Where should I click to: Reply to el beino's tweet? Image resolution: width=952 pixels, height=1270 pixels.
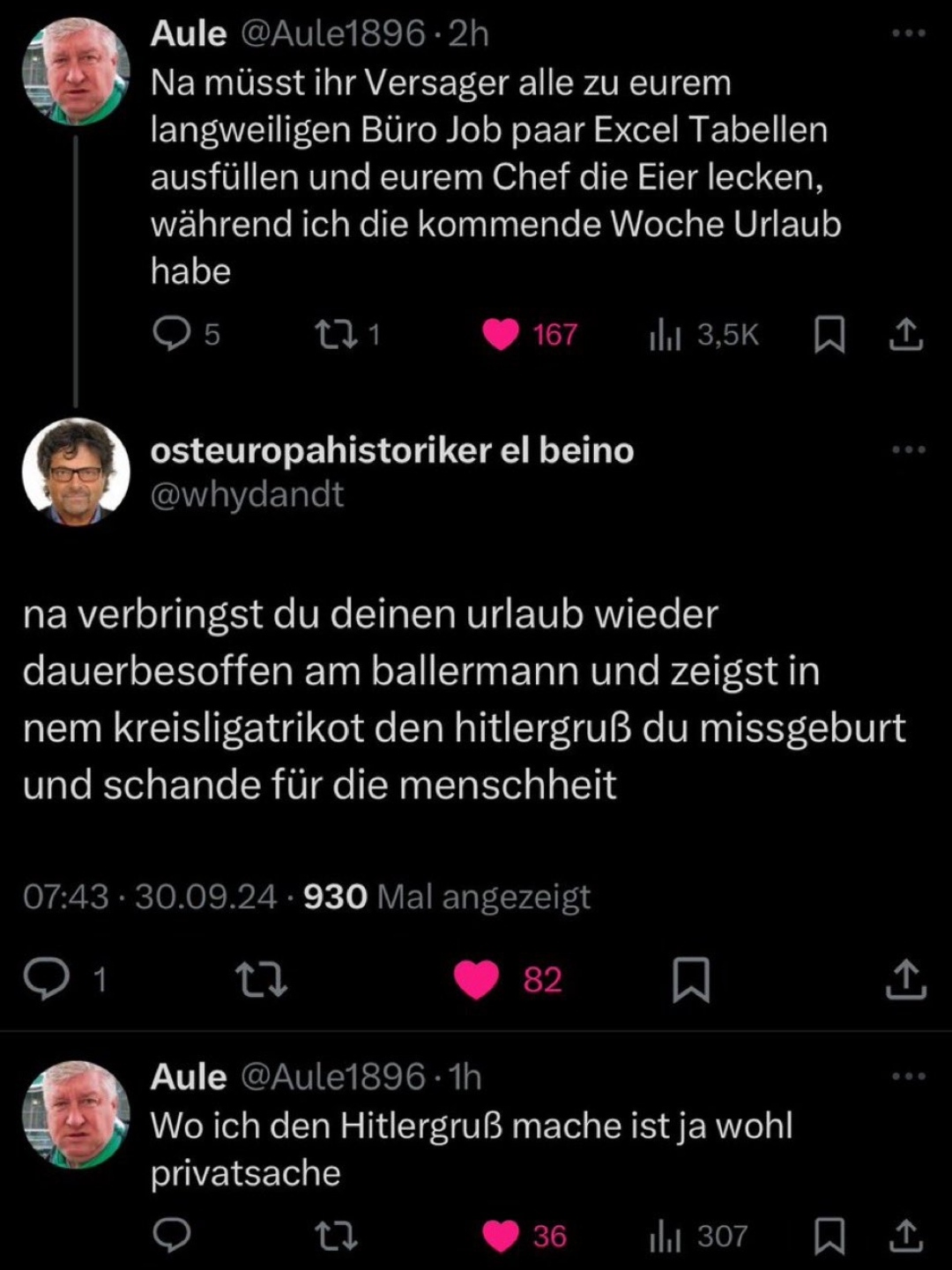[46, 979]
